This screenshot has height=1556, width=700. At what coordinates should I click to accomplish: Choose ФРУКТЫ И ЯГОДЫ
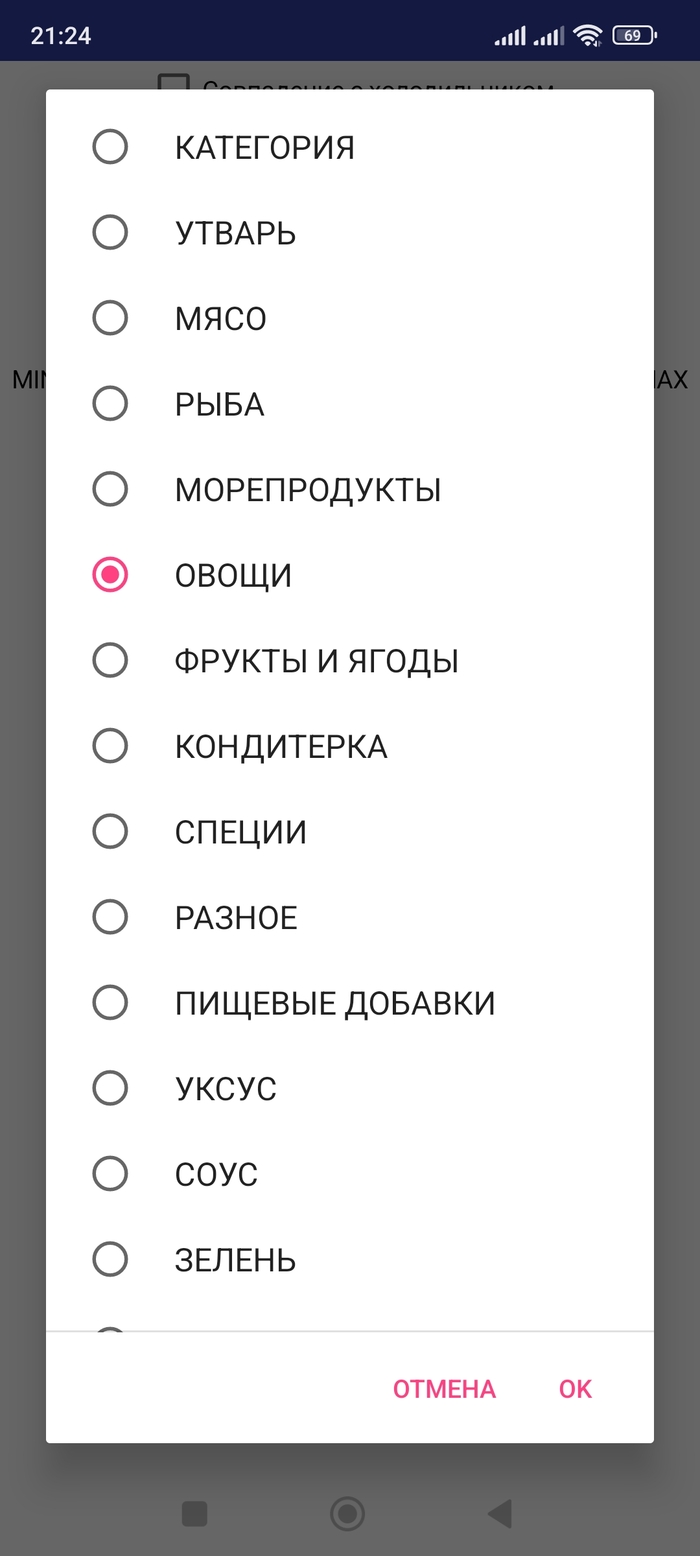coord(350,660)
